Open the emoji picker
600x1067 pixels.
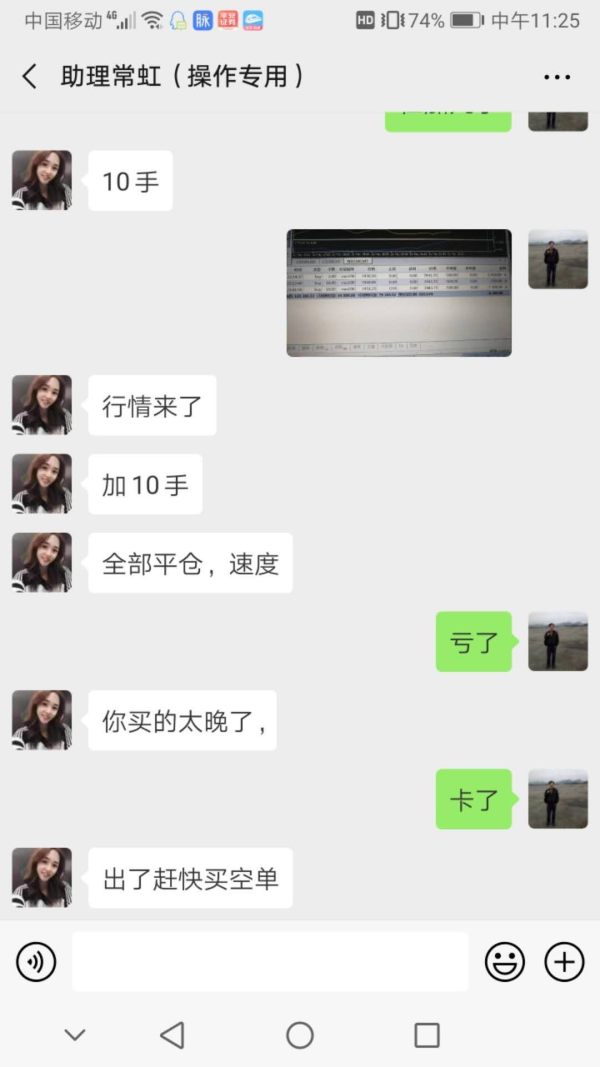(x=505, y=962)
